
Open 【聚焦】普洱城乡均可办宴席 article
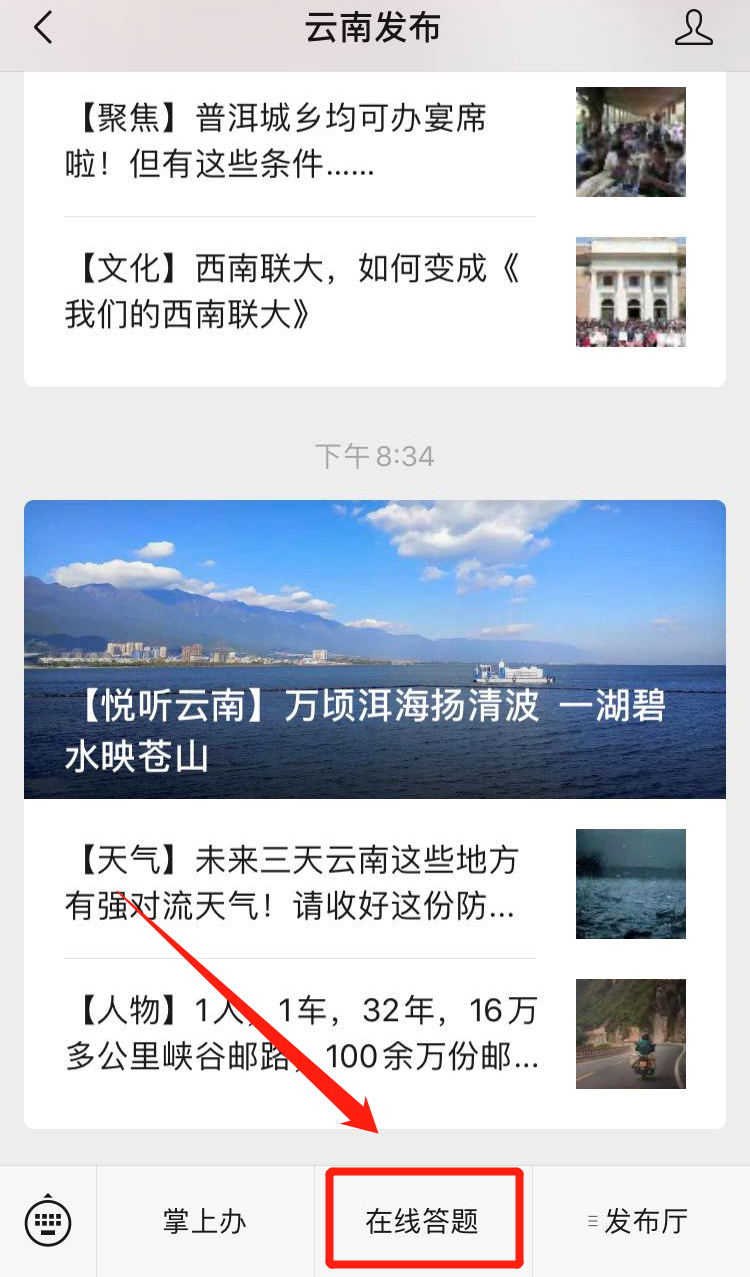(x=300, y=141)
